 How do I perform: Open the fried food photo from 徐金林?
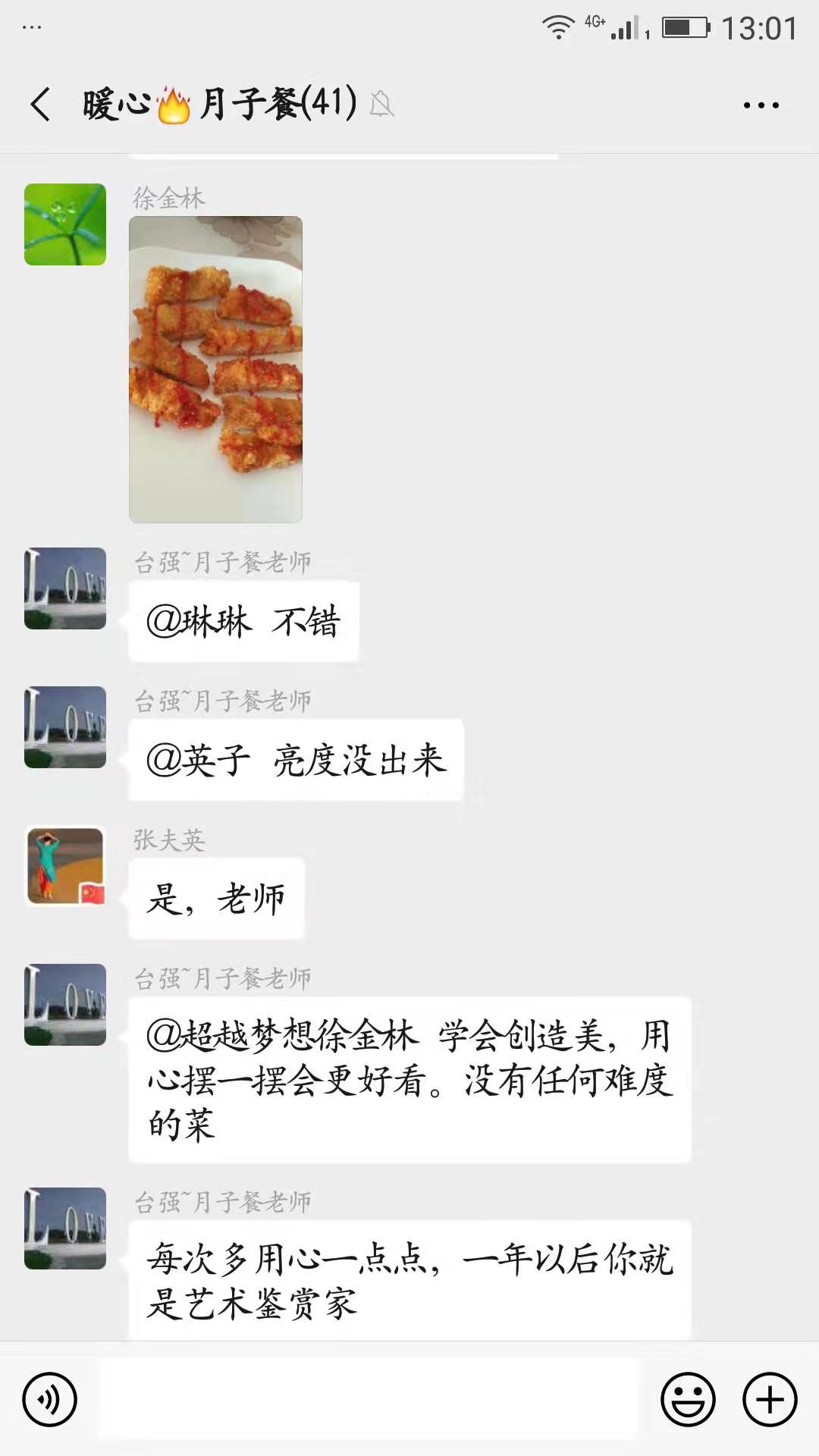coord(216,369)
